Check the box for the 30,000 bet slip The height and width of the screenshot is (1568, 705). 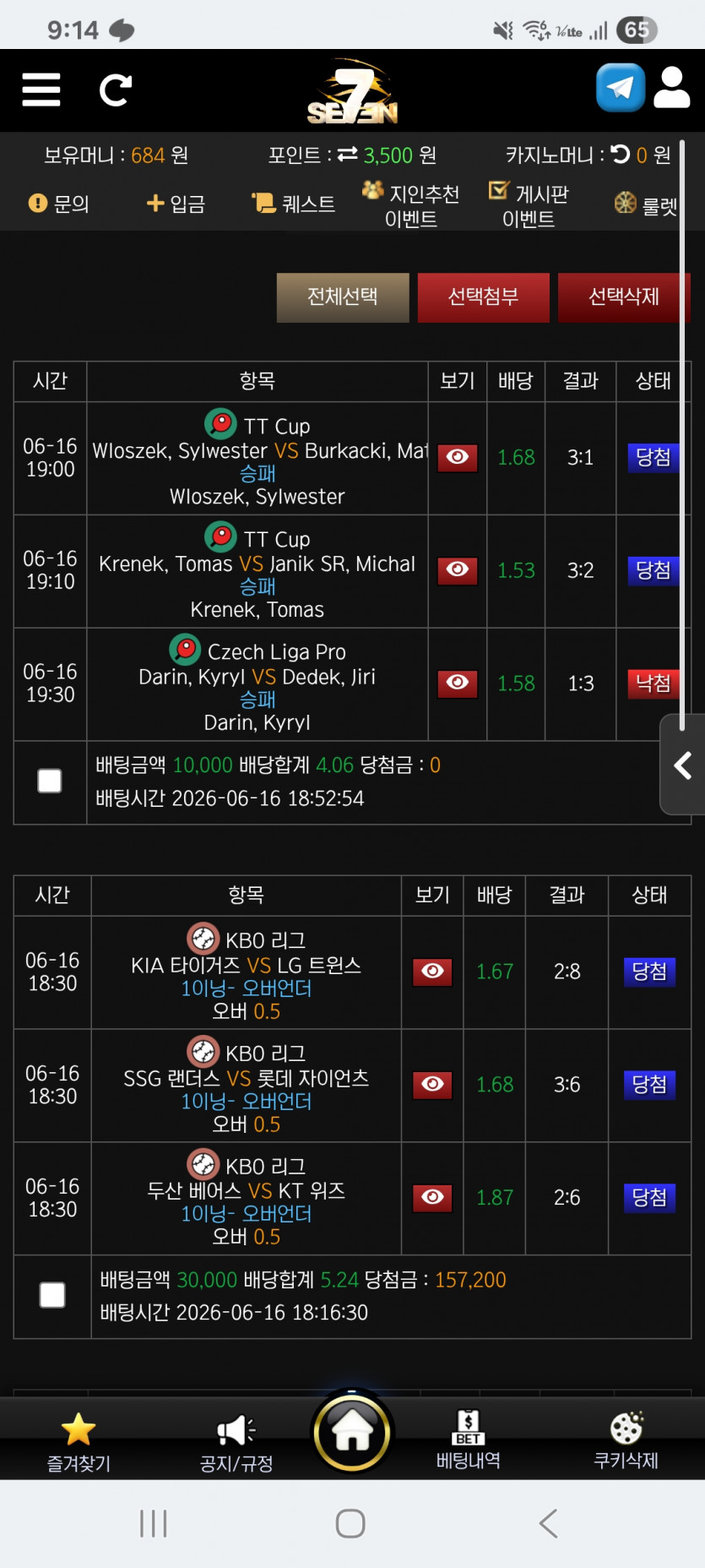[x=52, y=1295]
